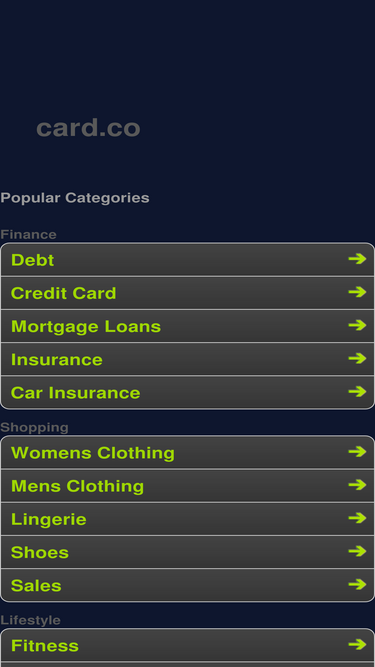Screen dimensions: 375x667
Task: Select the Shoes row
Action: (x=188, y=552)
